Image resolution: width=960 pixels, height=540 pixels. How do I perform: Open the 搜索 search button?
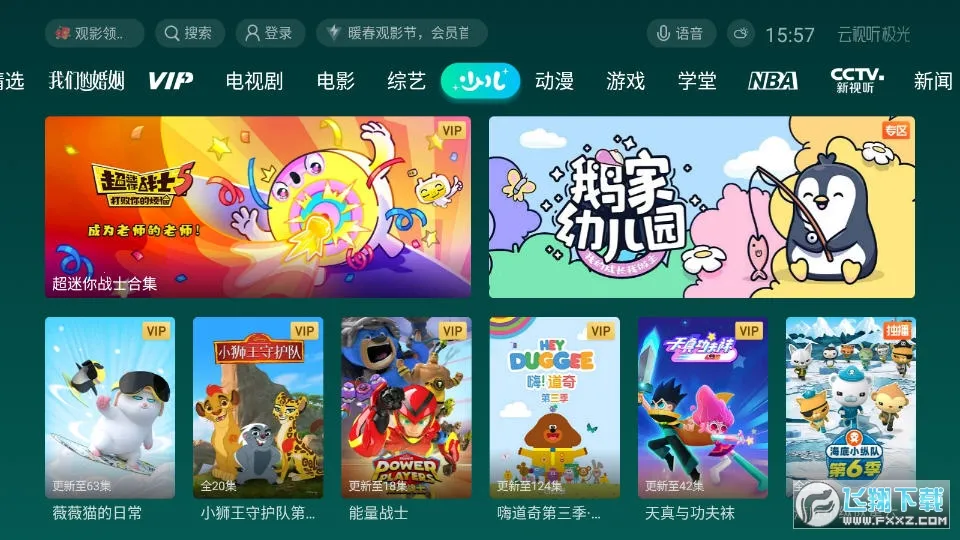[x=188, y=33]
